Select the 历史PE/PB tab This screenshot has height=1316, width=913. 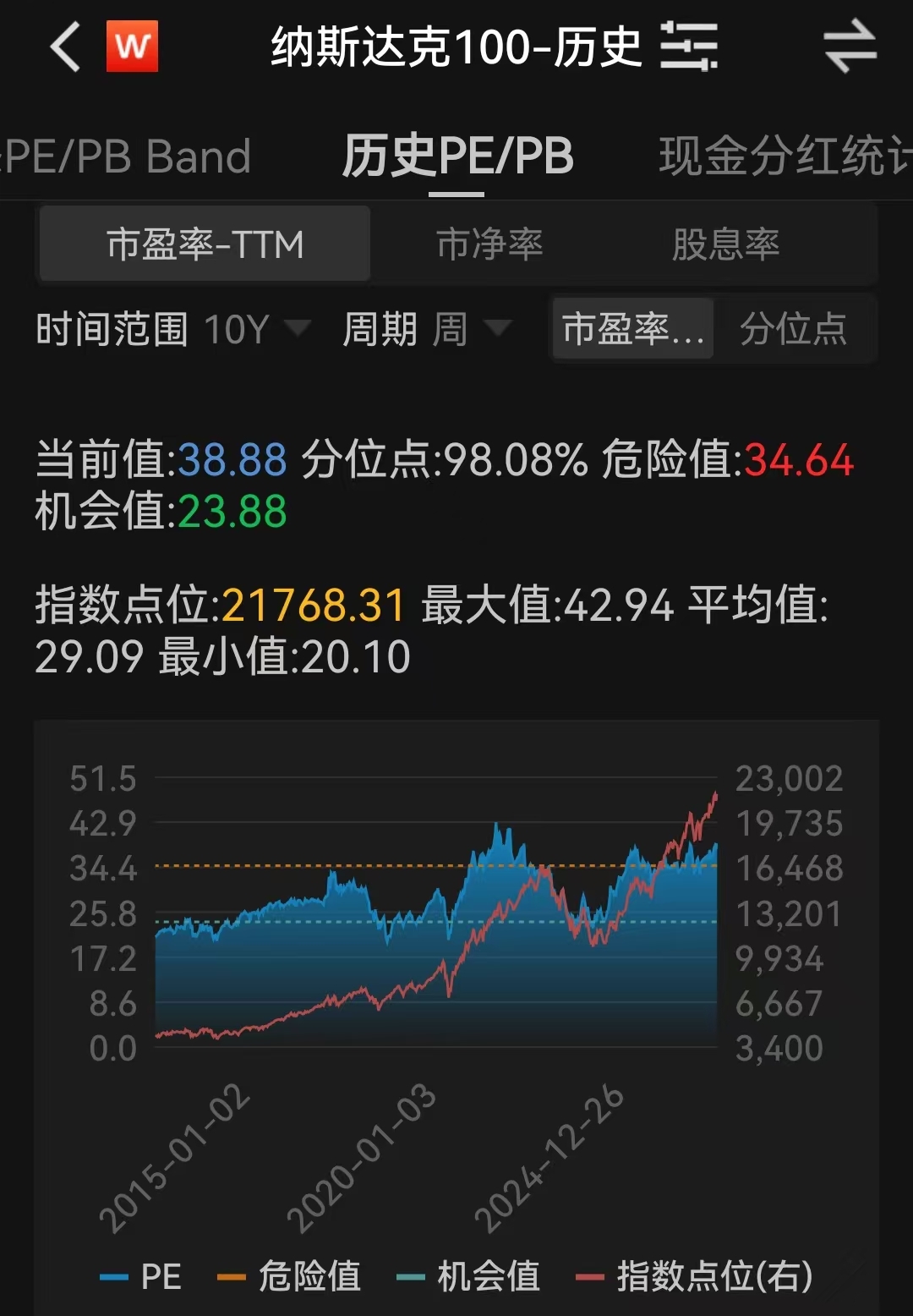(457, 156)
